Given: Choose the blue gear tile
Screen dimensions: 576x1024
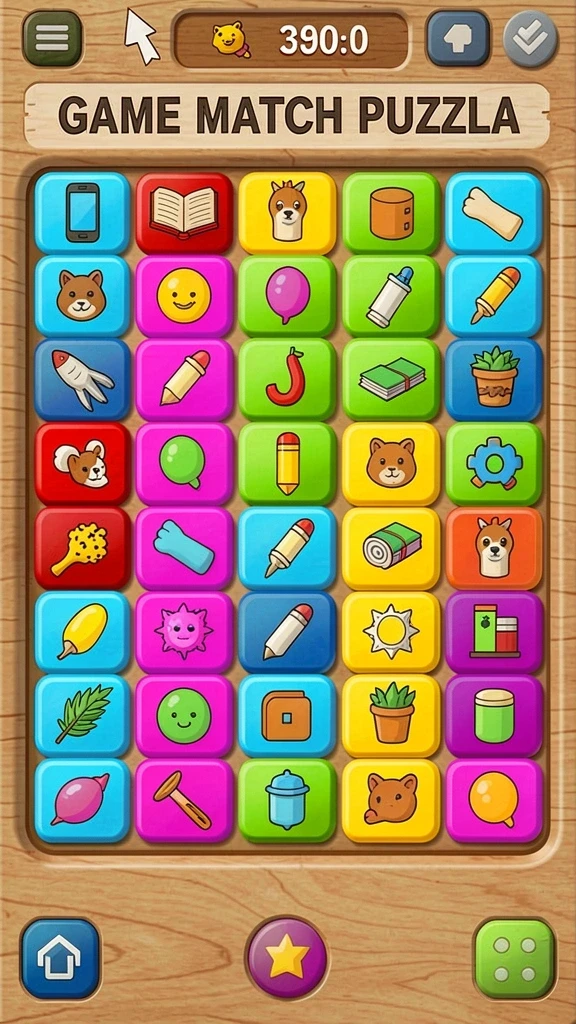Looking at the screenshot, I should (x=494, y=463).
